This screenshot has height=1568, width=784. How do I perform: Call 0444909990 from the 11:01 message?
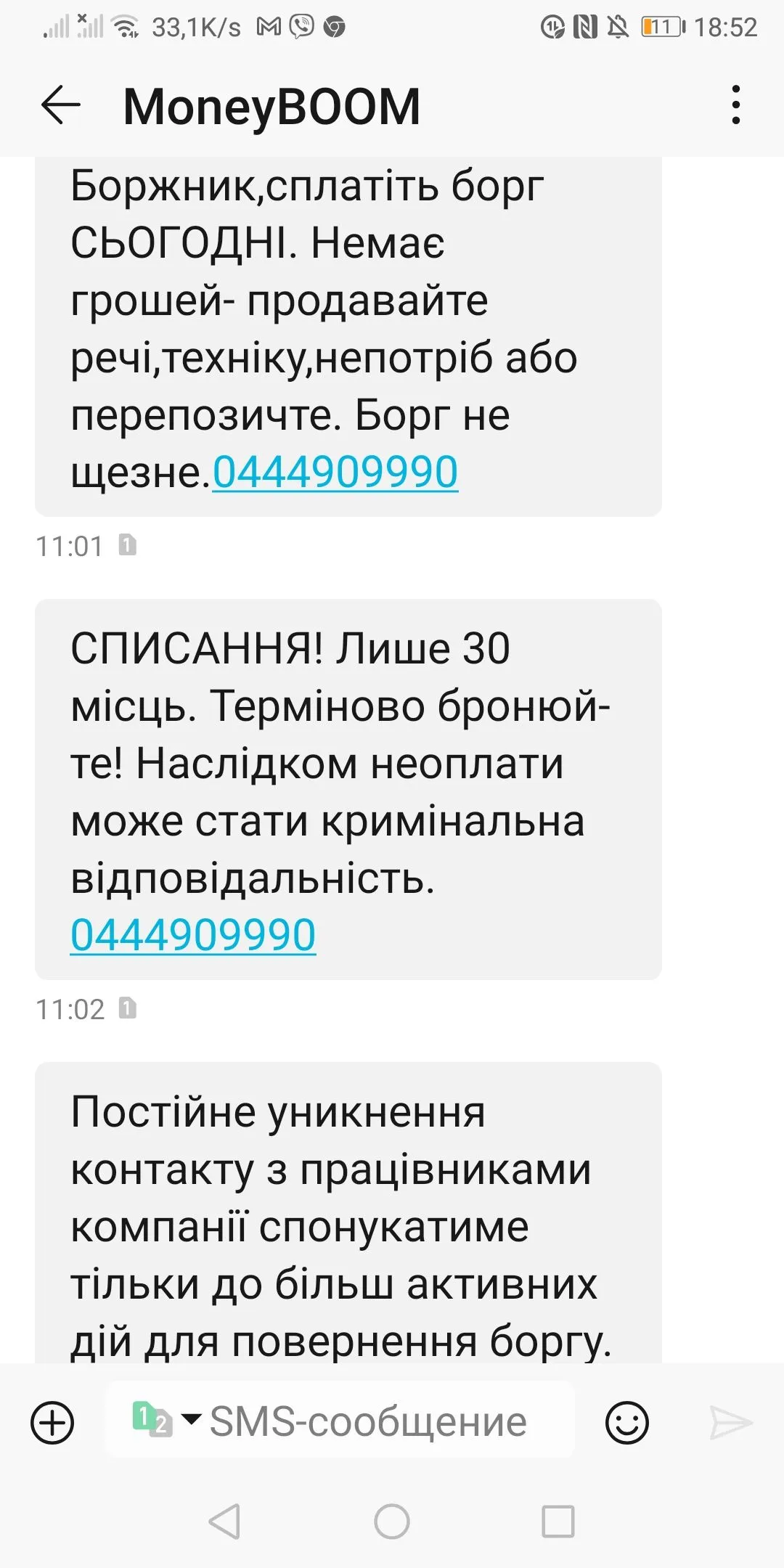(x=335, y=473)
